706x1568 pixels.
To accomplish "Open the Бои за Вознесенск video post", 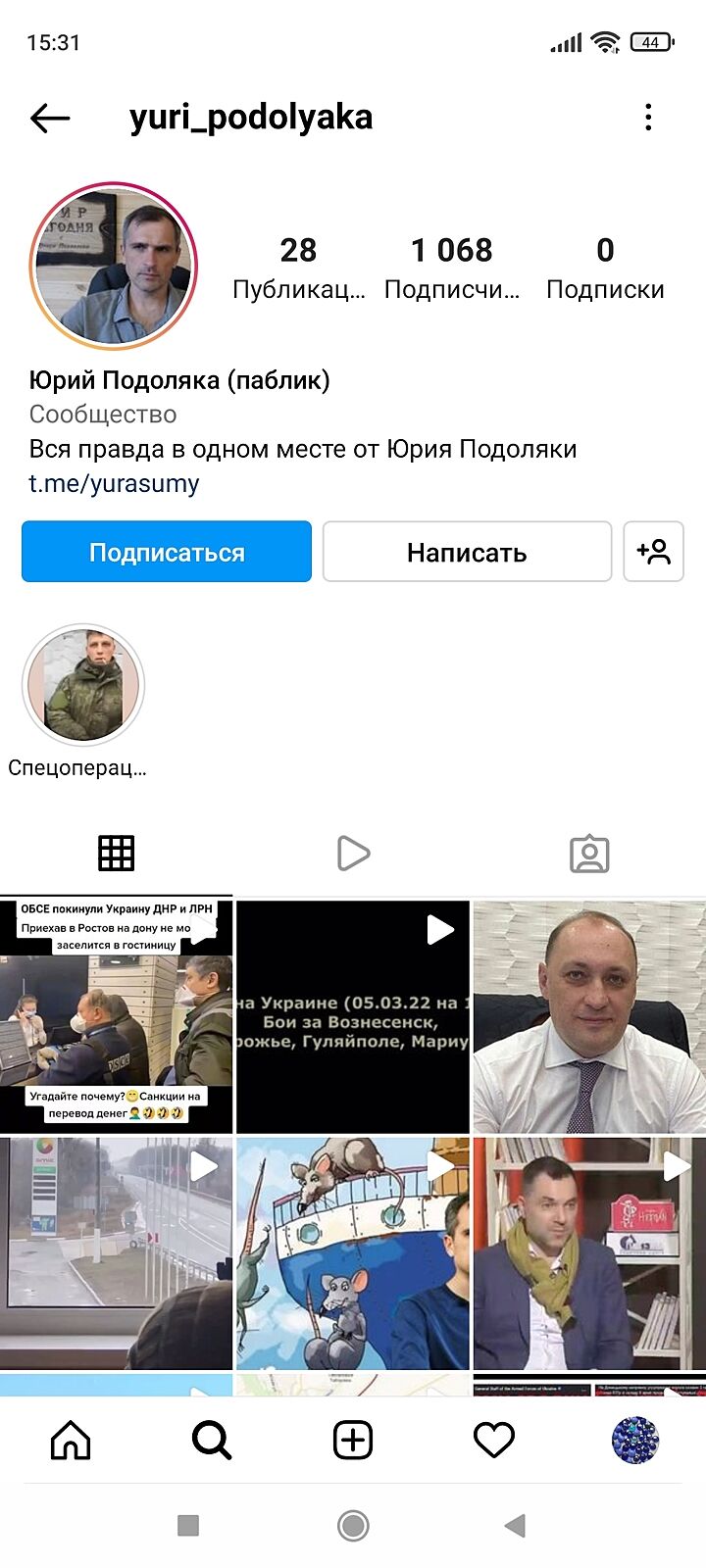I will pos(353,1016).
